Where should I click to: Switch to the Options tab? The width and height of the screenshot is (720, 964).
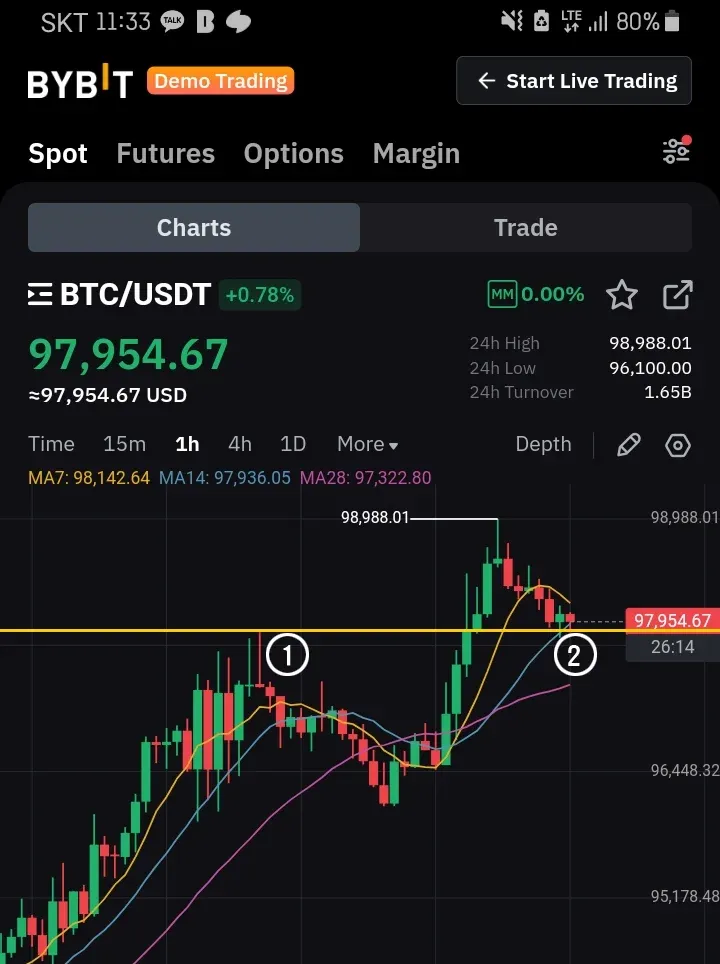click(x=293, y=154)
